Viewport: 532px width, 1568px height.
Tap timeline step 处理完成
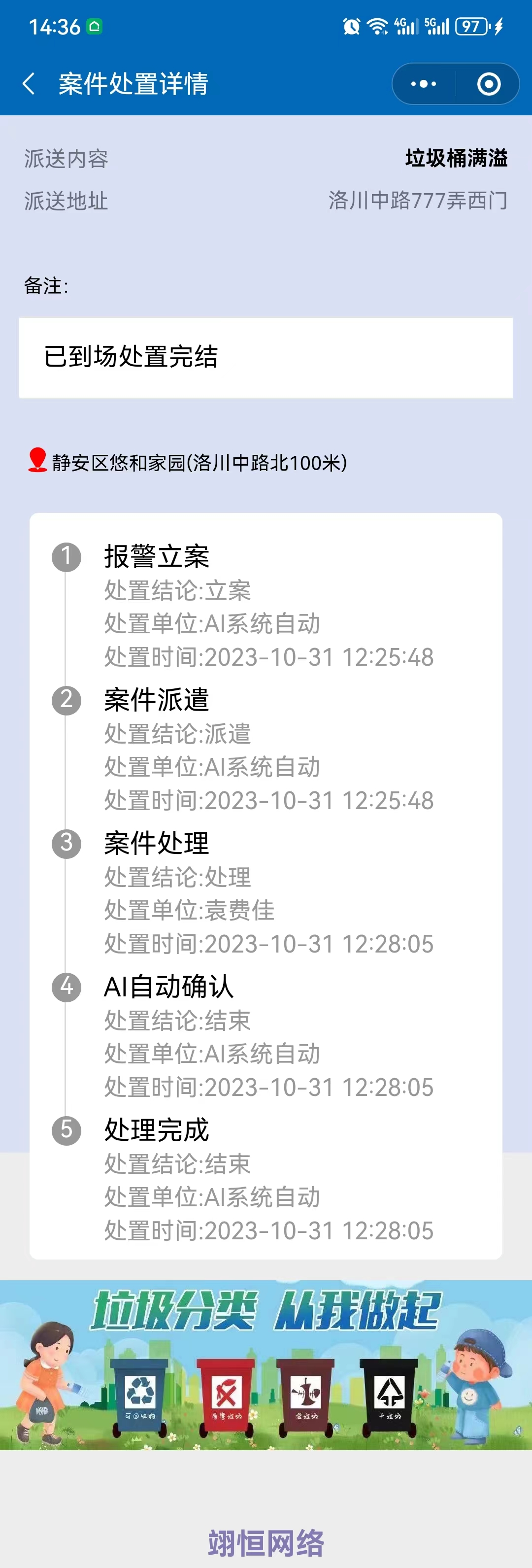coord(156,1130)
